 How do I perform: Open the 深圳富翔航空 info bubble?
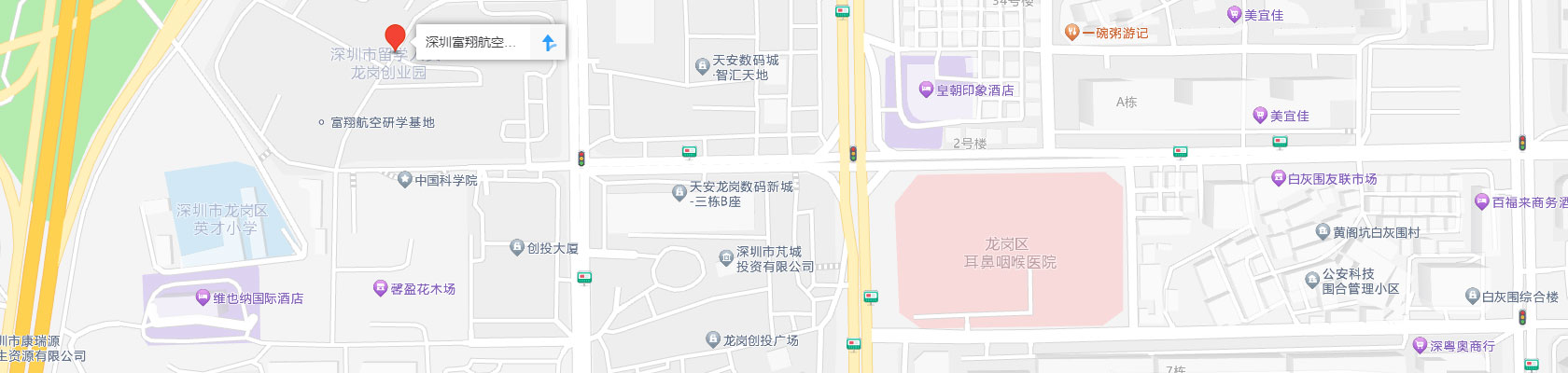(x=470, y=42)
